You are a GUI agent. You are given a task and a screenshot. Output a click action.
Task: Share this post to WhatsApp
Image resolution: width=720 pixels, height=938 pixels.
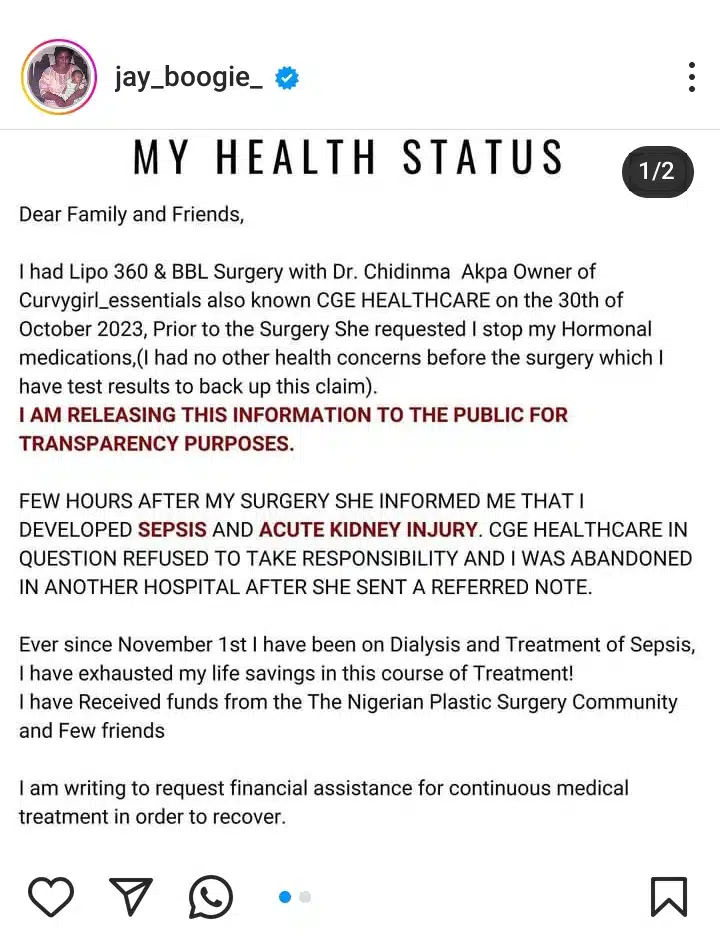tap(210, 897)
